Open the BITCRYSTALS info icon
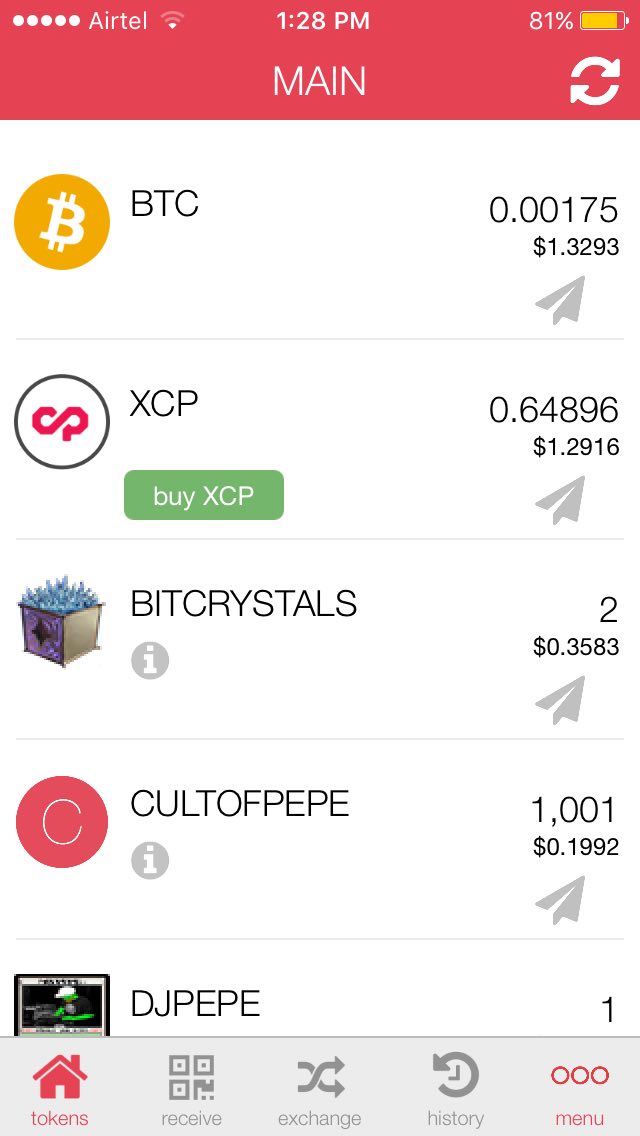 [150, 661]
